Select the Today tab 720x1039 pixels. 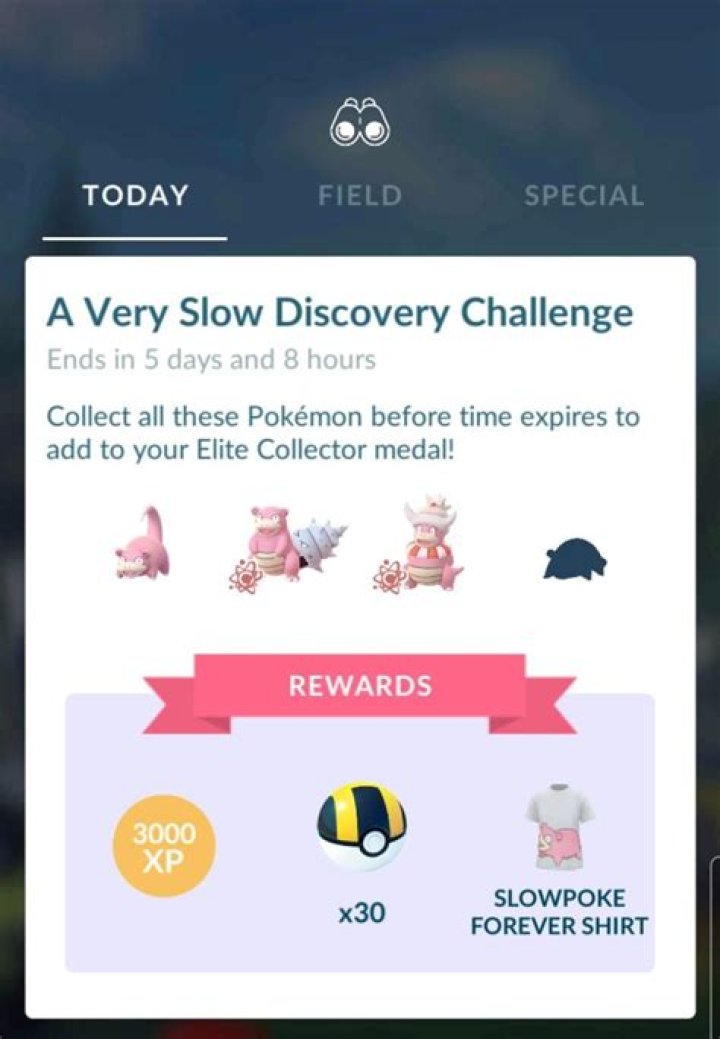click(135, 196)
